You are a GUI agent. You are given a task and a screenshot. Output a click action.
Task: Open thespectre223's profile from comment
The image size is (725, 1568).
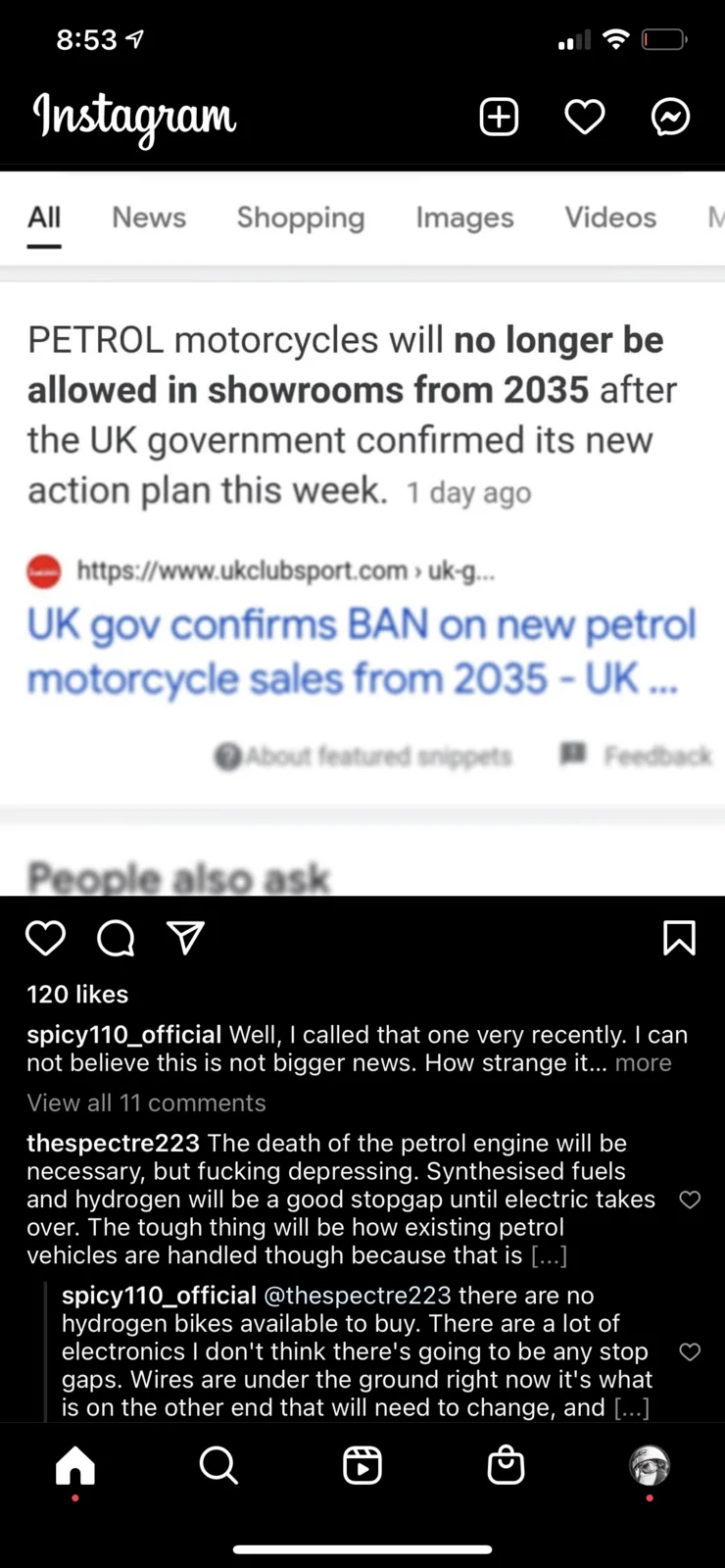click(113, 1143)
